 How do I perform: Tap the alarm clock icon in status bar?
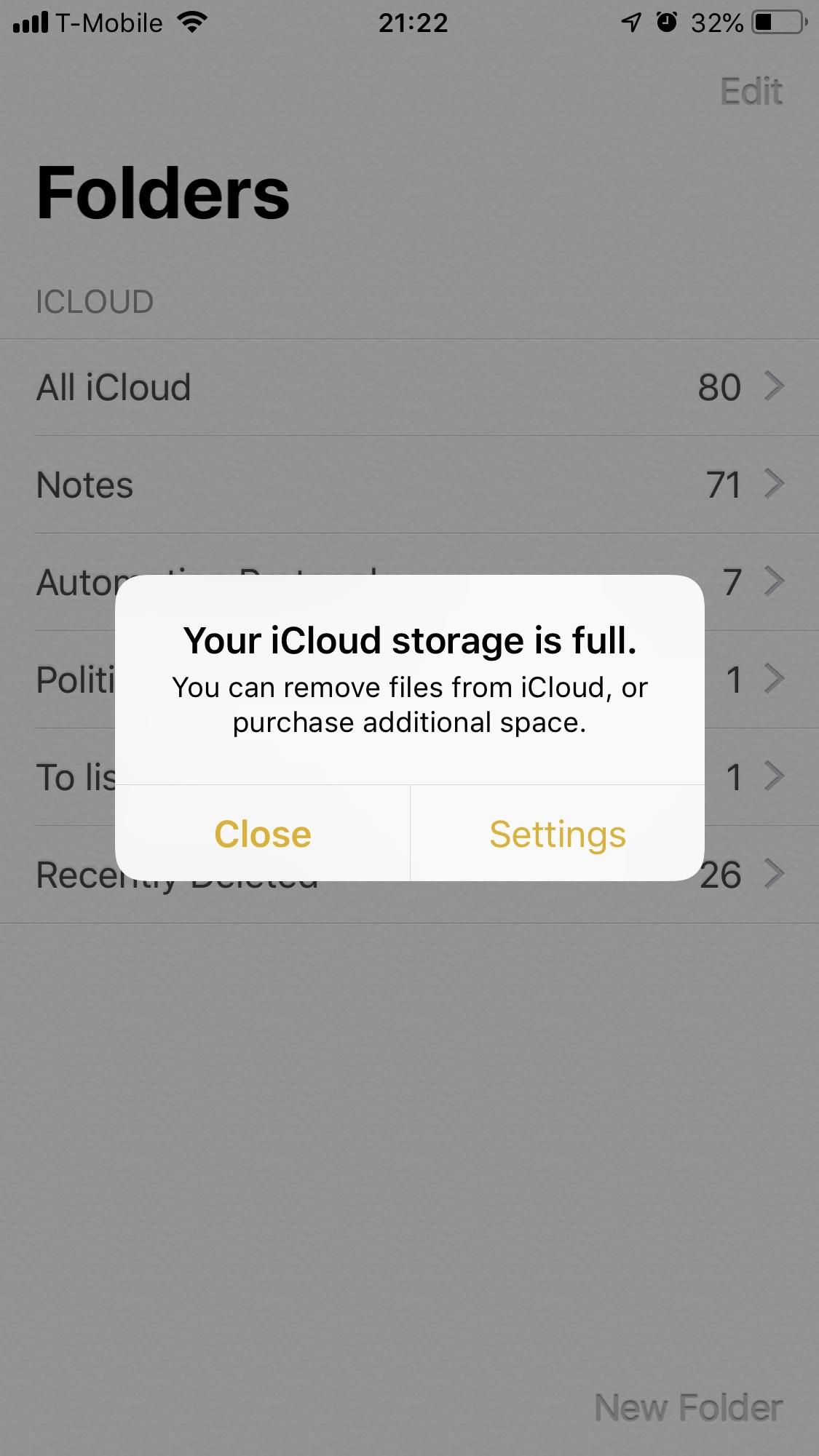(x=667, y=23)
